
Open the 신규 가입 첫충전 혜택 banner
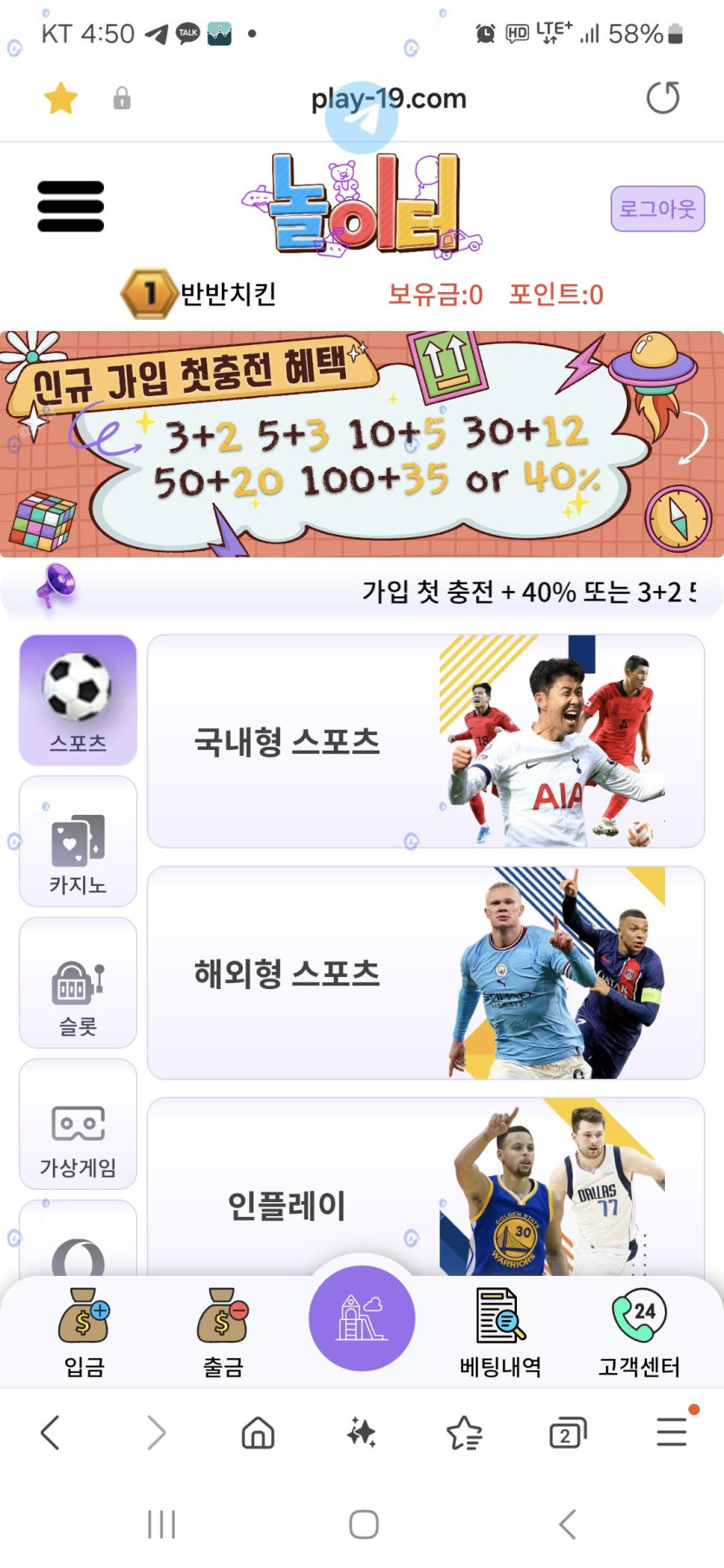(362, 444)
